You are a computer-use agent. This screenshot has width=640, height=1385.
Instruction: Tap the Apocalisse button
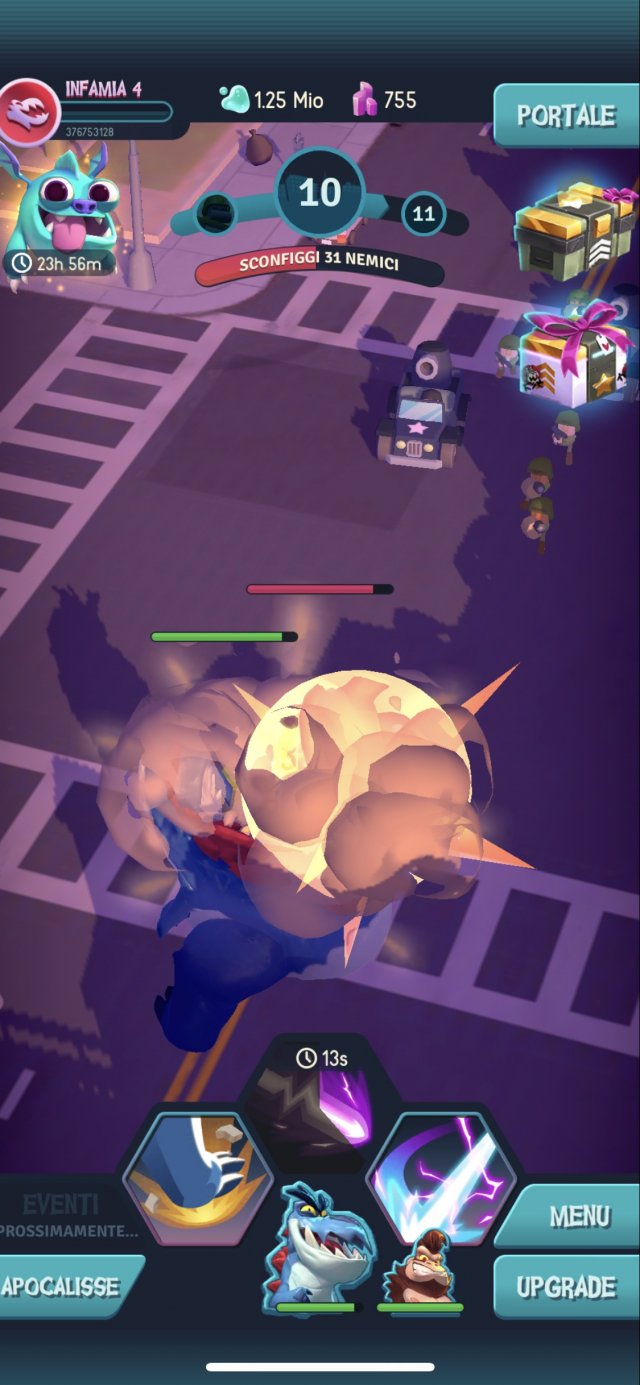[x=70, y=1286]
